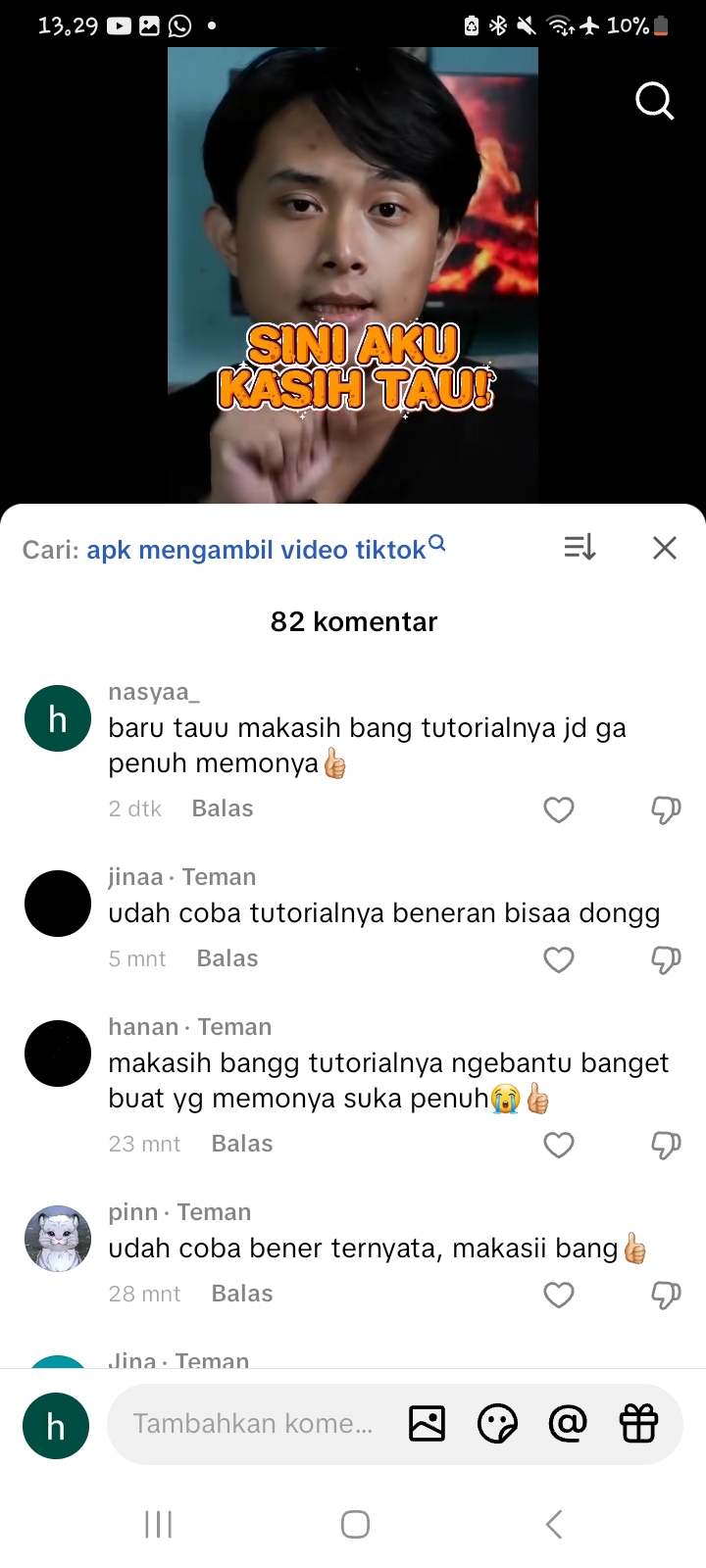Reply to jinaa's comment
Screen dimensions: 706x1568
pyautogui.click(x=227, y=958)
